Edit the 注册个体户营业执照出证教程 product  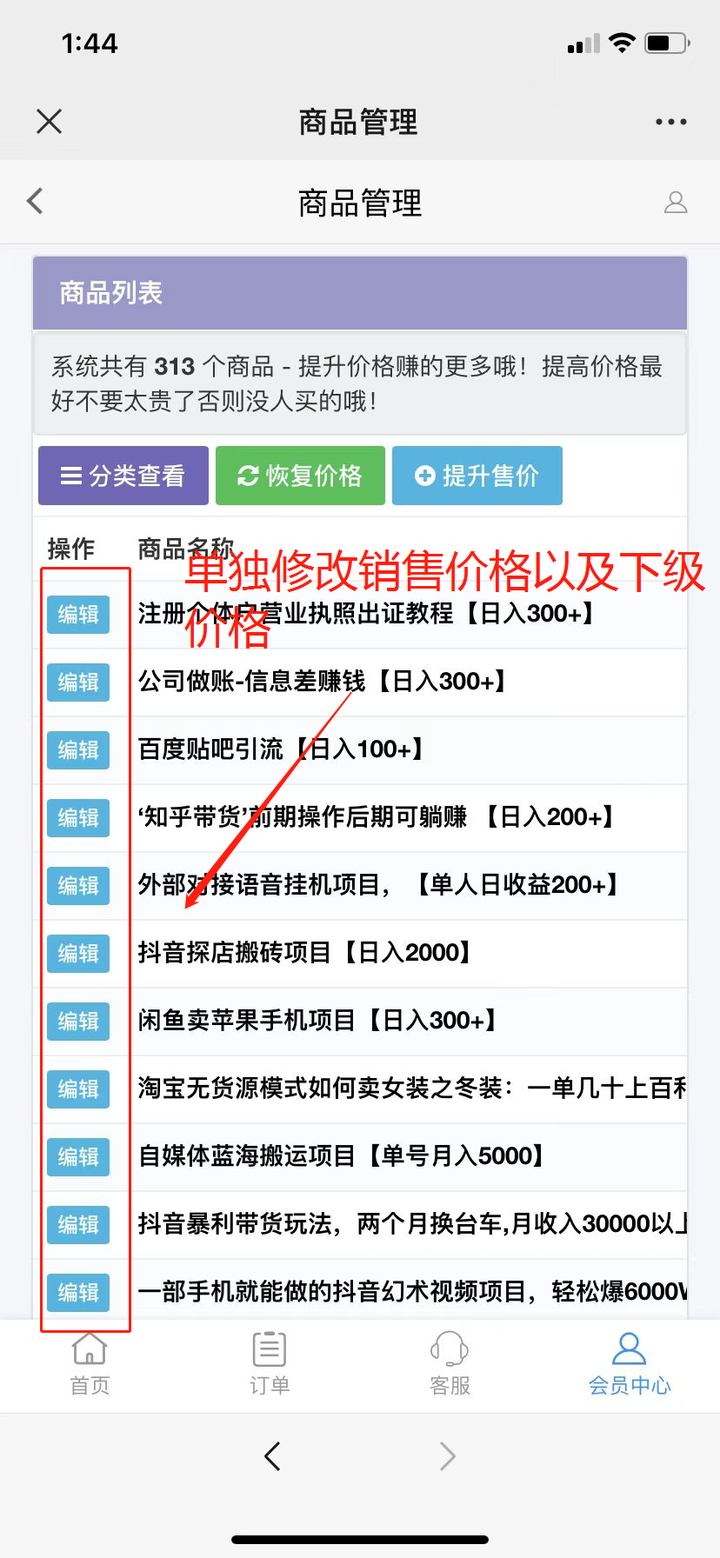click(78, 614)
